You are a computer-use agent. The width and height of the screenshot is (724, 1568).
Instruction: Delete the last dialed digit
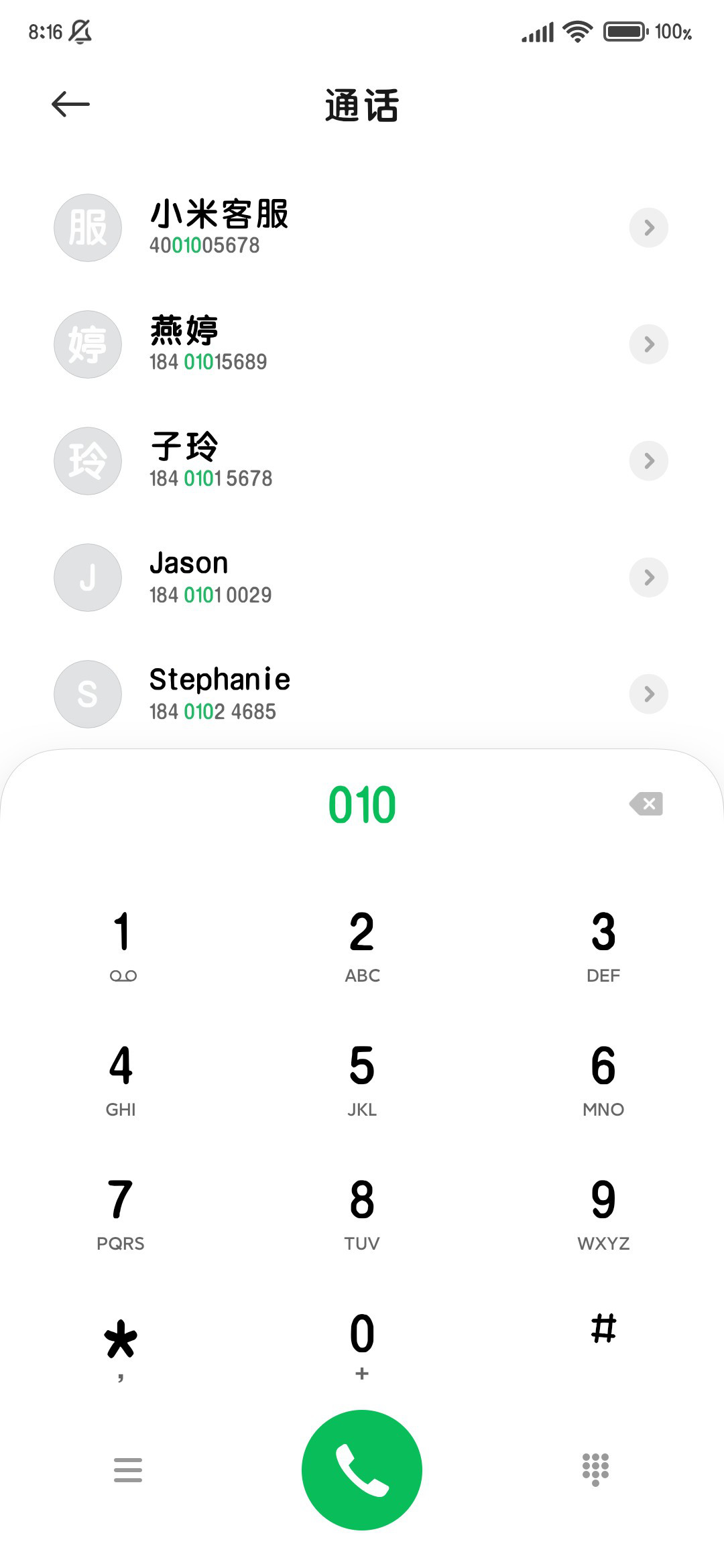pos(646,803)
